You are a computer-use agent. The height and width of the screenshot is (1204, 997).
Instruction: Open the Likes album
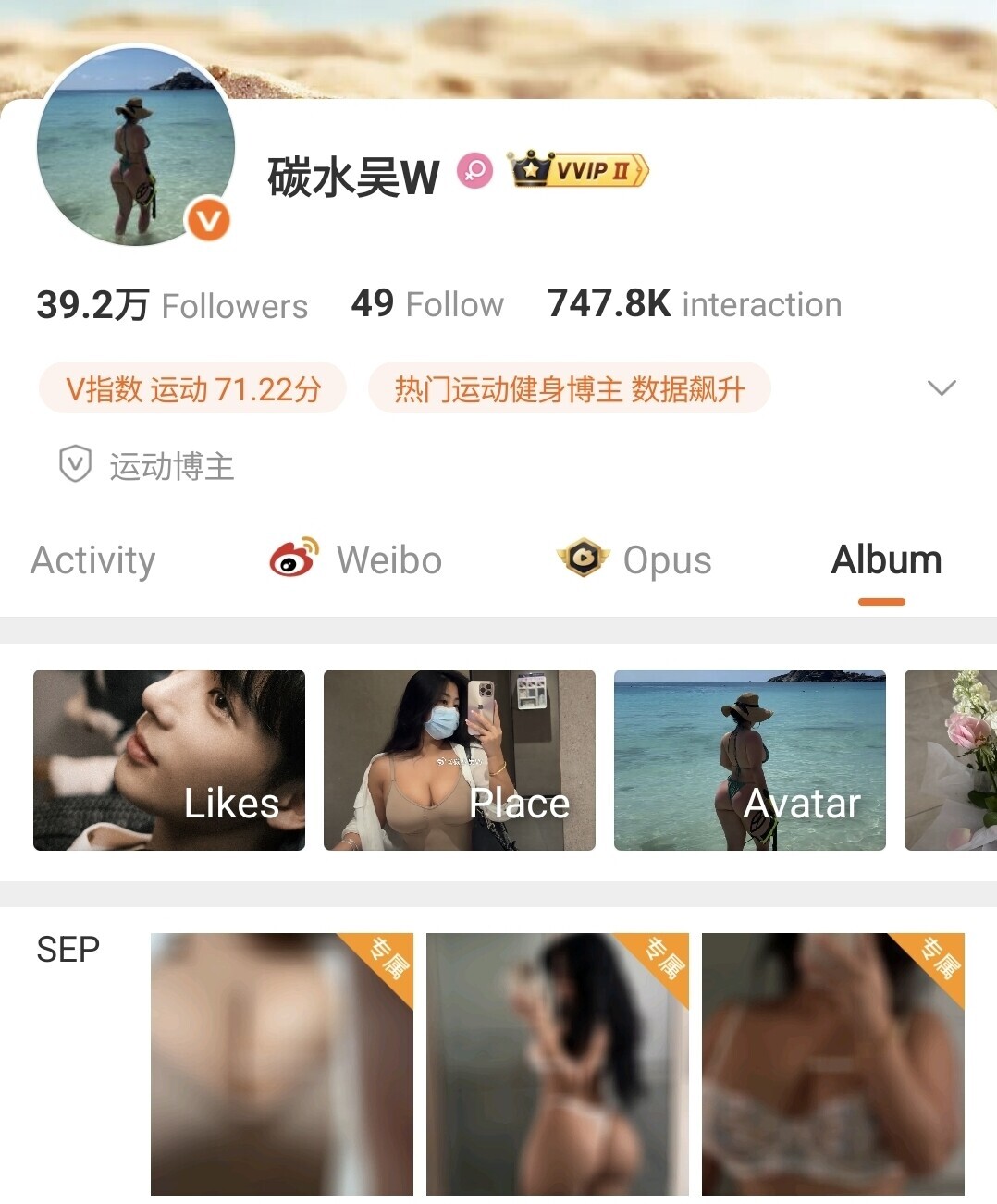(169, 759)
